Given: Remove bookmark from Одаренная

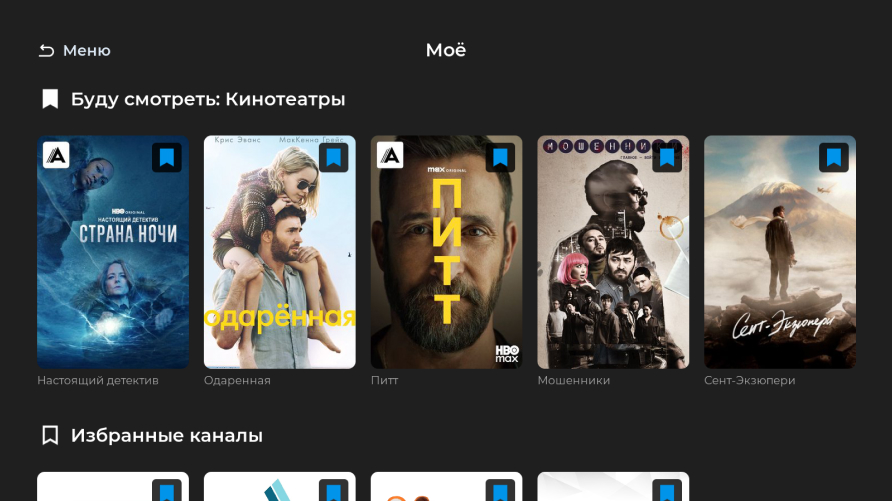Looking at the screenshot, I should click(x=334, y=157).
